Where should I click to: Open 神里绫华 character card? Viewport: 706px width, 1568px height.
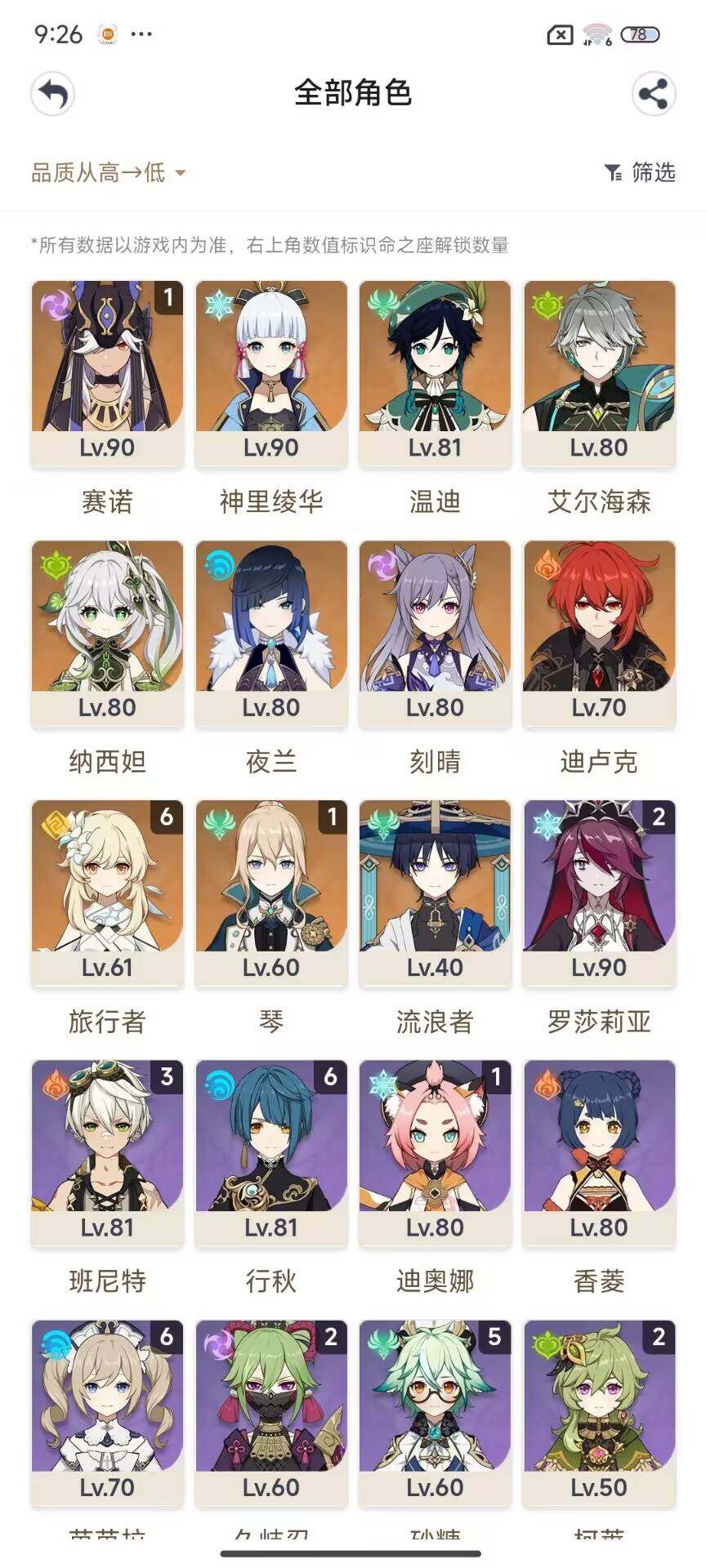(x=271, y=374)
